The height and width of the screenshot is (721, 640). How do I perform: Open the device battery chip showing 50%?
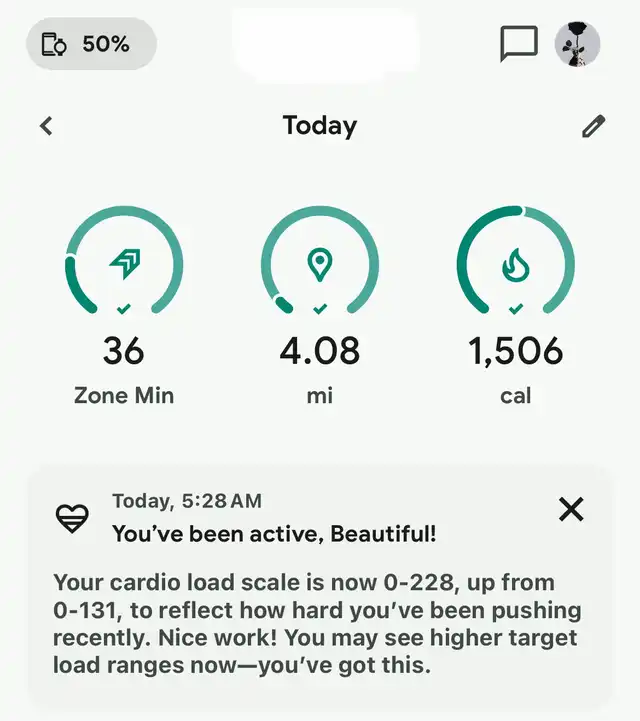(91, 44)
